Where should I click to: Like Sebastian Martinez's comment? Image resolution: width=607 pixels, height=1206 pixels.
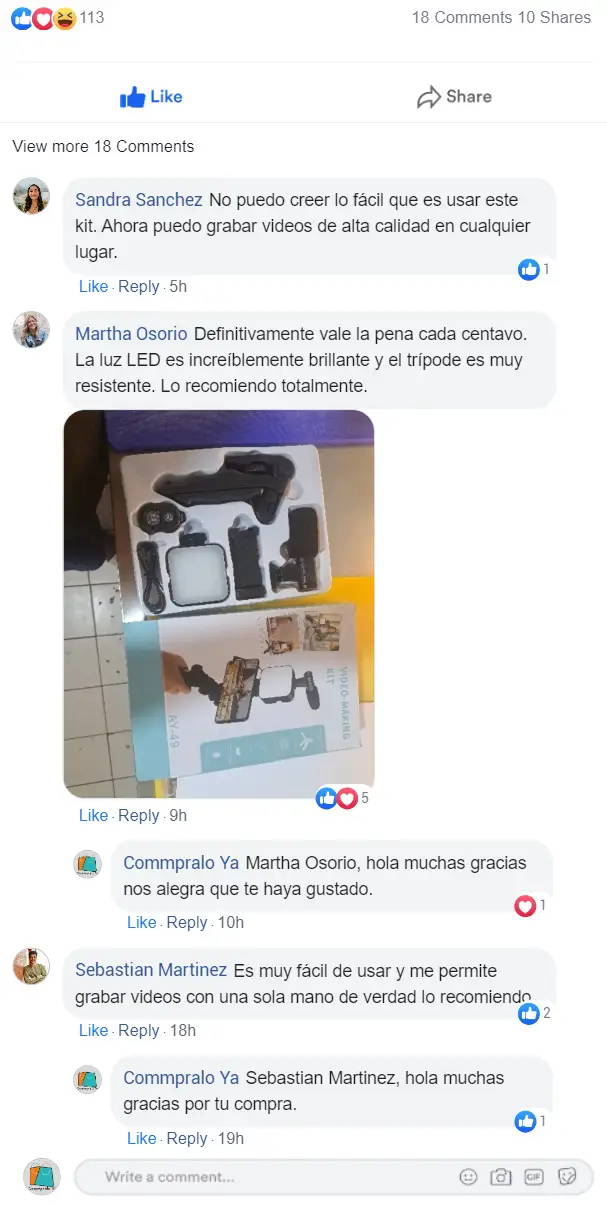[x=93, y=1030]
